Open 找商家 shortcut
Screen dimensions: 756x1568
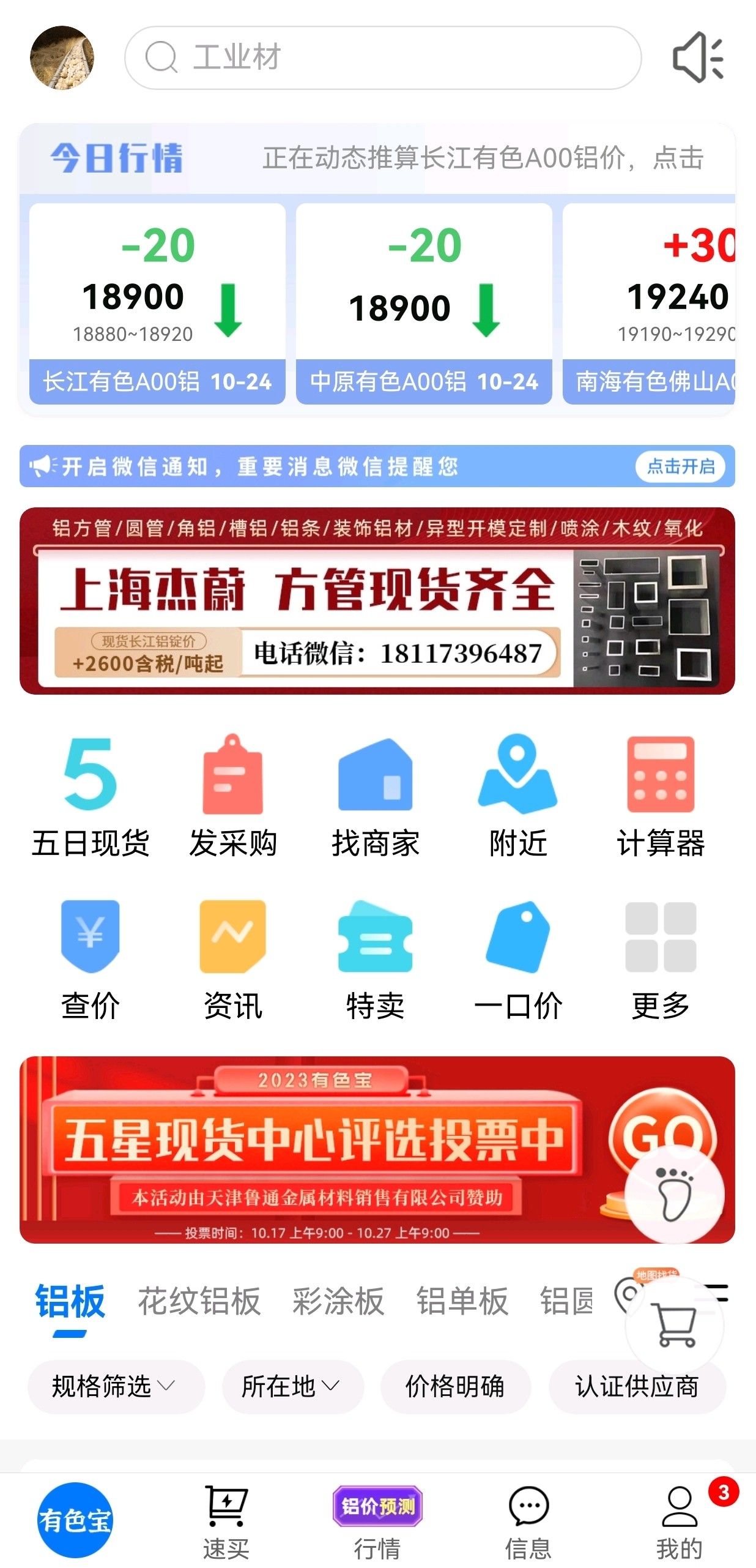(375, 796)
